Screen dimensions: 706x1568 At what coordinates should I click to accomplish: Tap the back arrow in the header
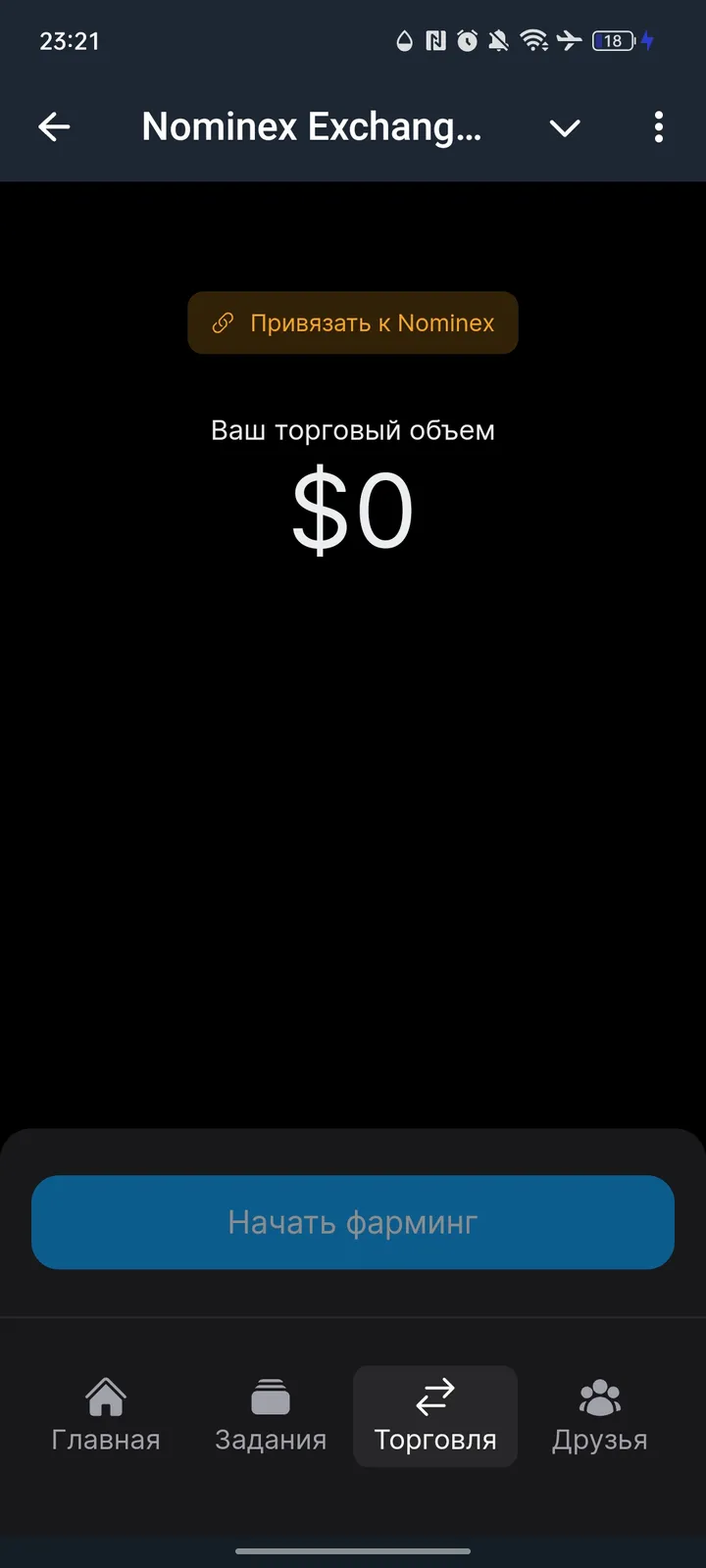pos(55,127)
